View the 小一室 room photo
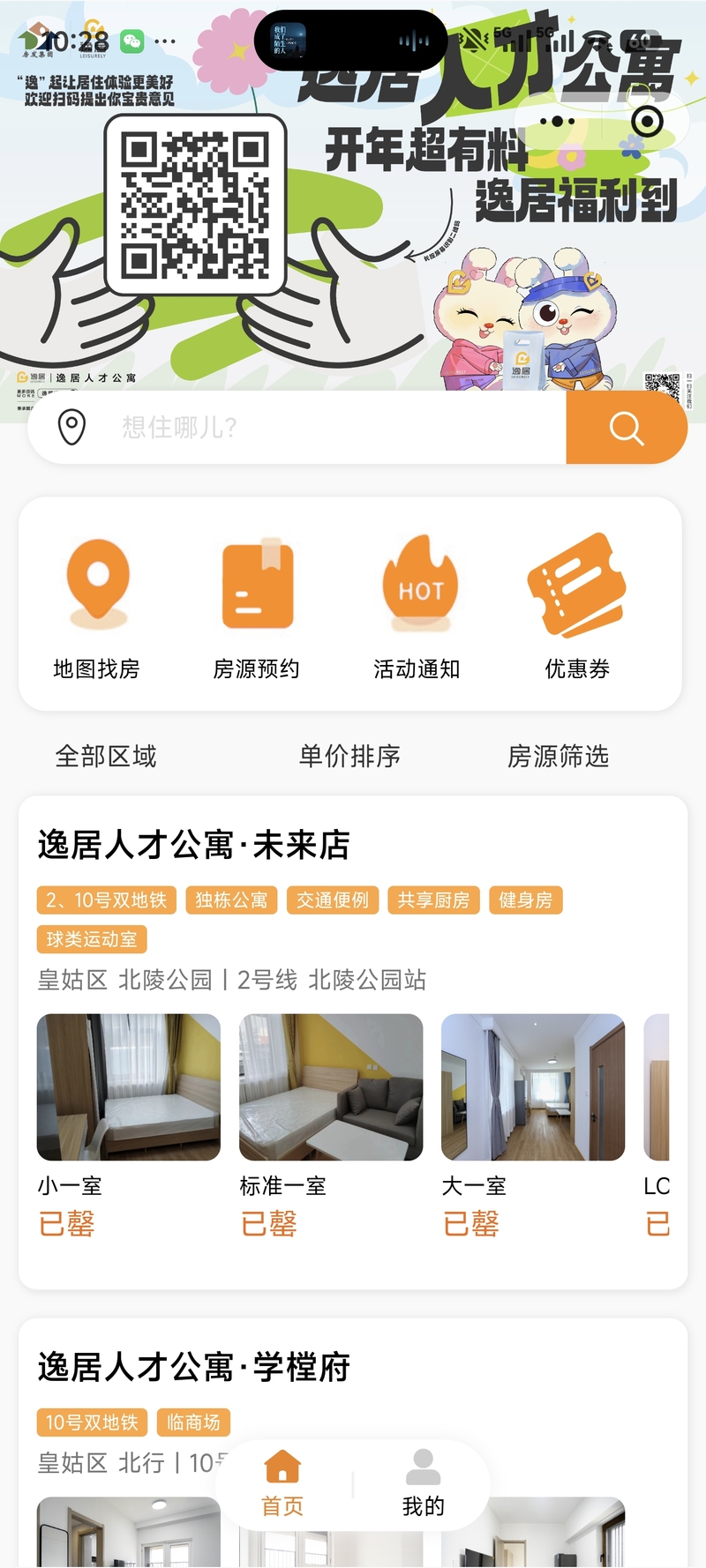 coord(129,1086)
